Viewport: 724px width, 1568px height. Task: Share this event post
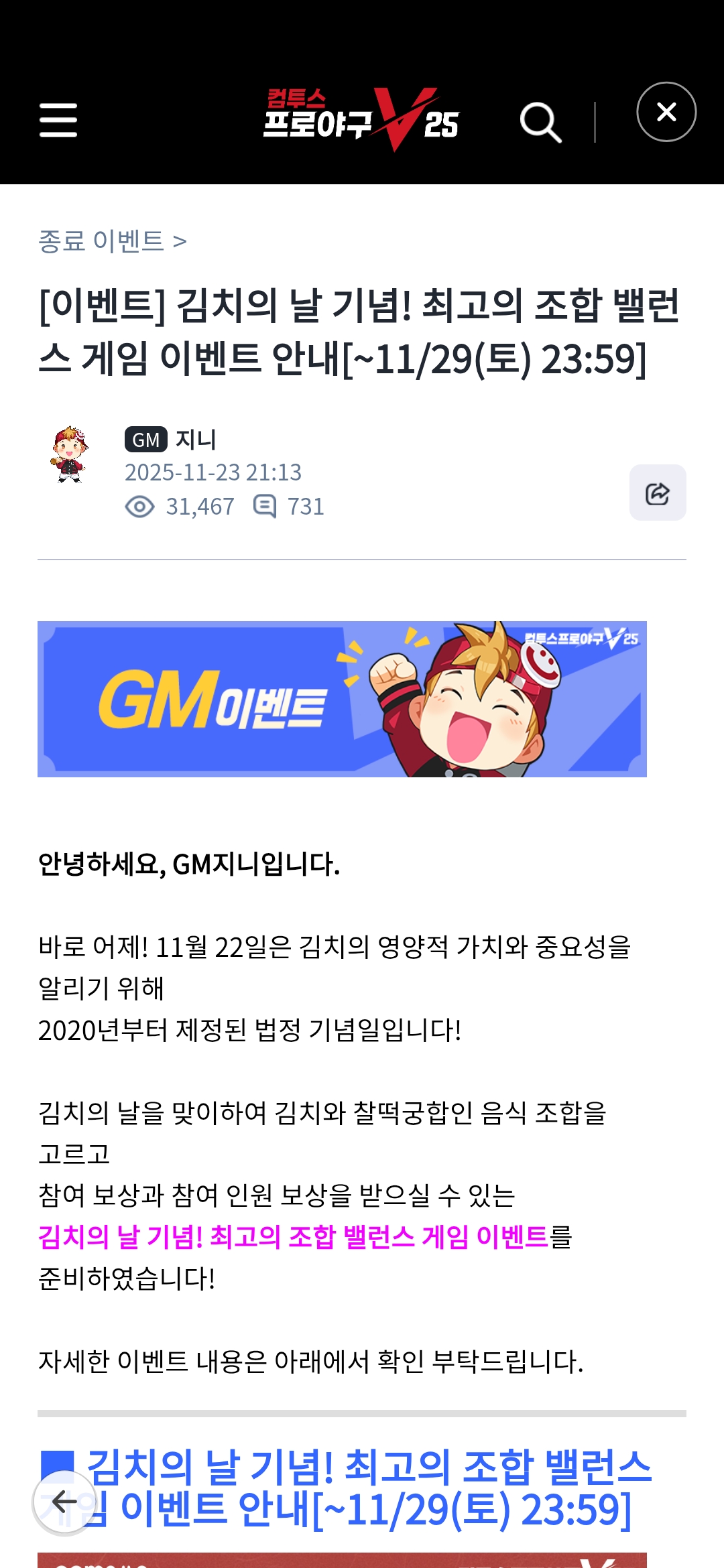point(657,493)
